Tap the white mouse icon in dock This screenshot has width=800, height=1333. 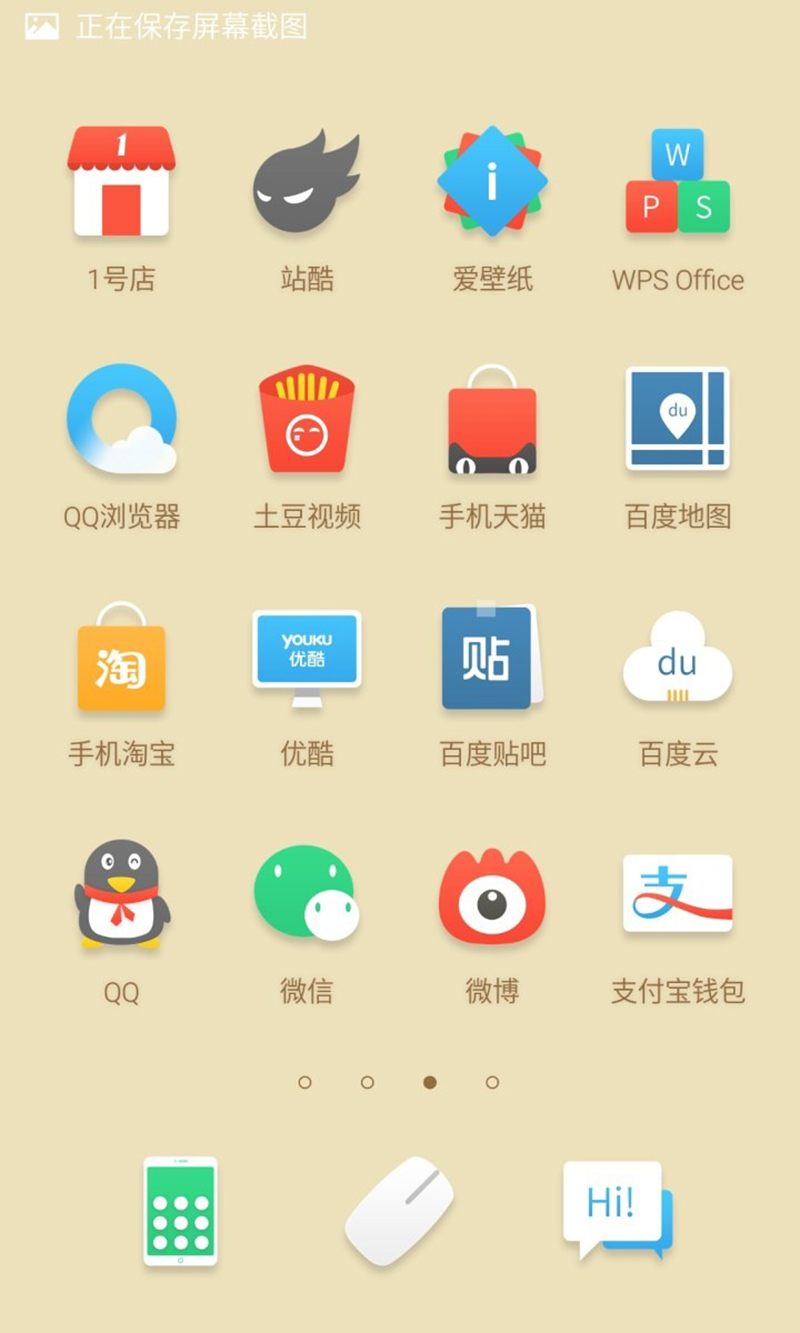coord(399,1211)
